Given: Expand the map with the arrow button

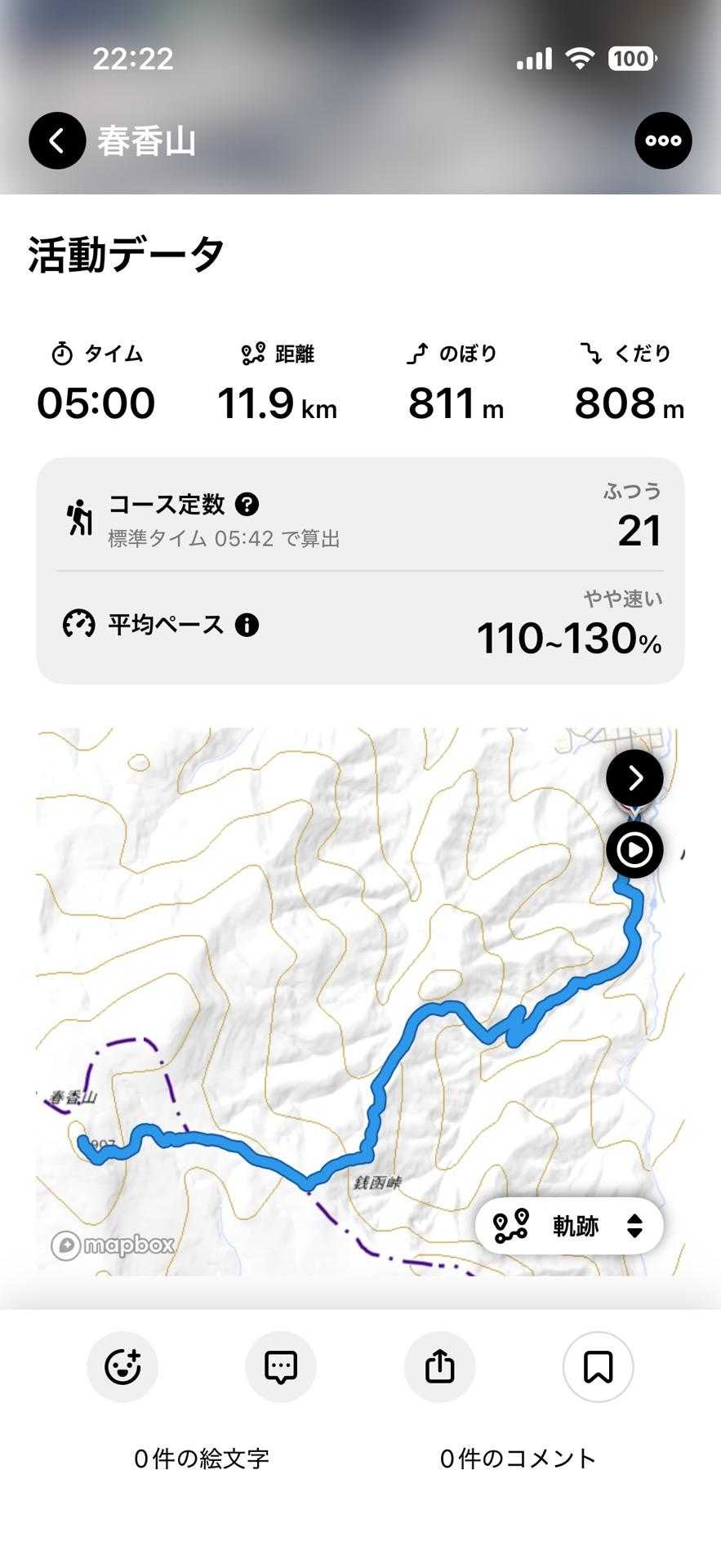Looking at the screenshot, I should tap(634, 777).
